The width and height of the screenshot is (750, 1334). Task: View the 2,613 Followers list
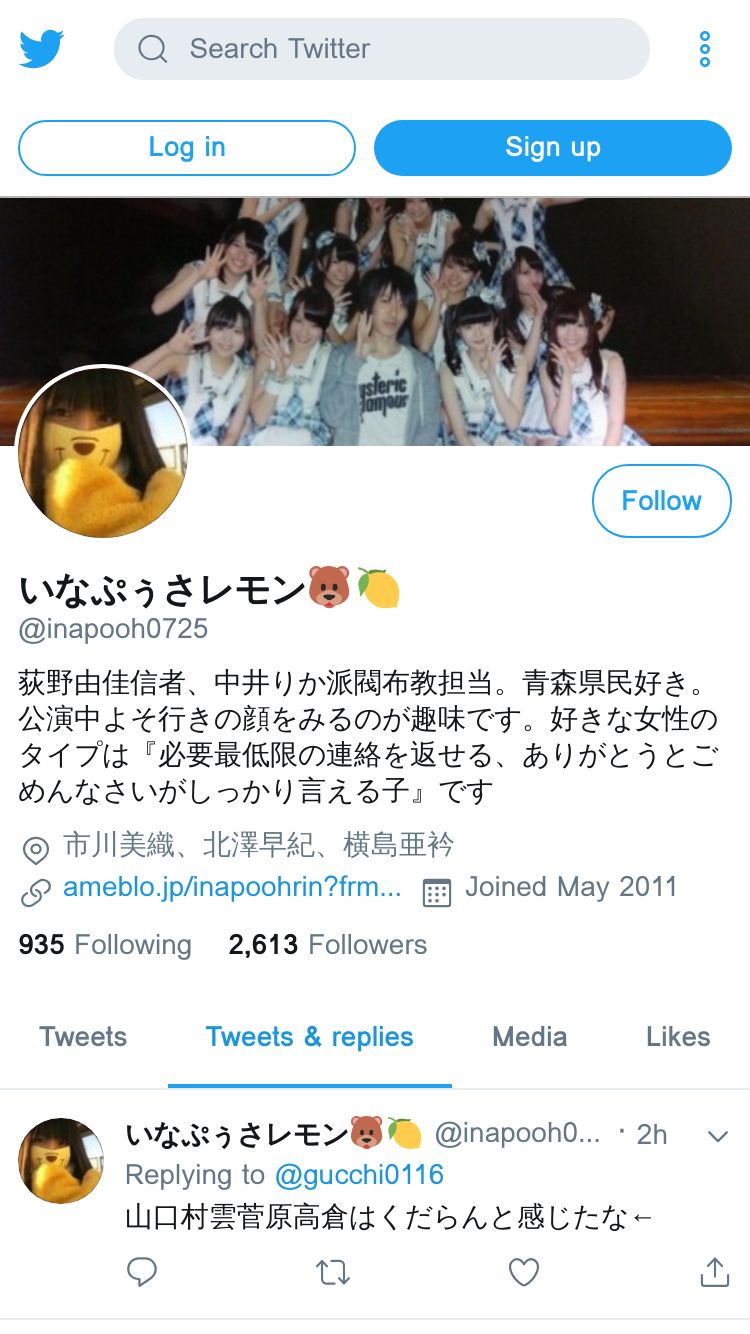328,945
